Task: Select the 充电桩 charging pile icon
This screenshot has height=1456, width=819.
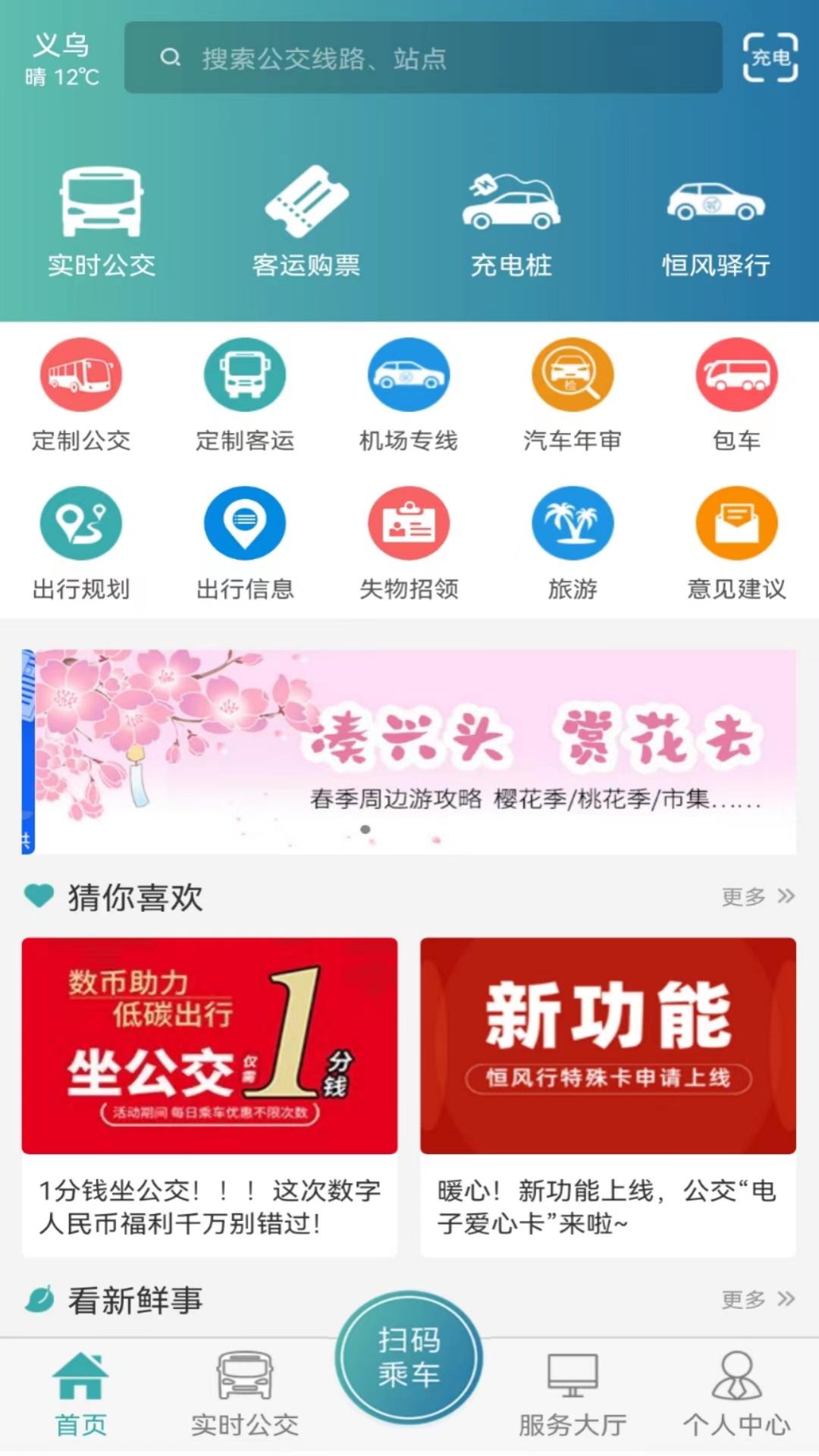Action: pos(512,220)
